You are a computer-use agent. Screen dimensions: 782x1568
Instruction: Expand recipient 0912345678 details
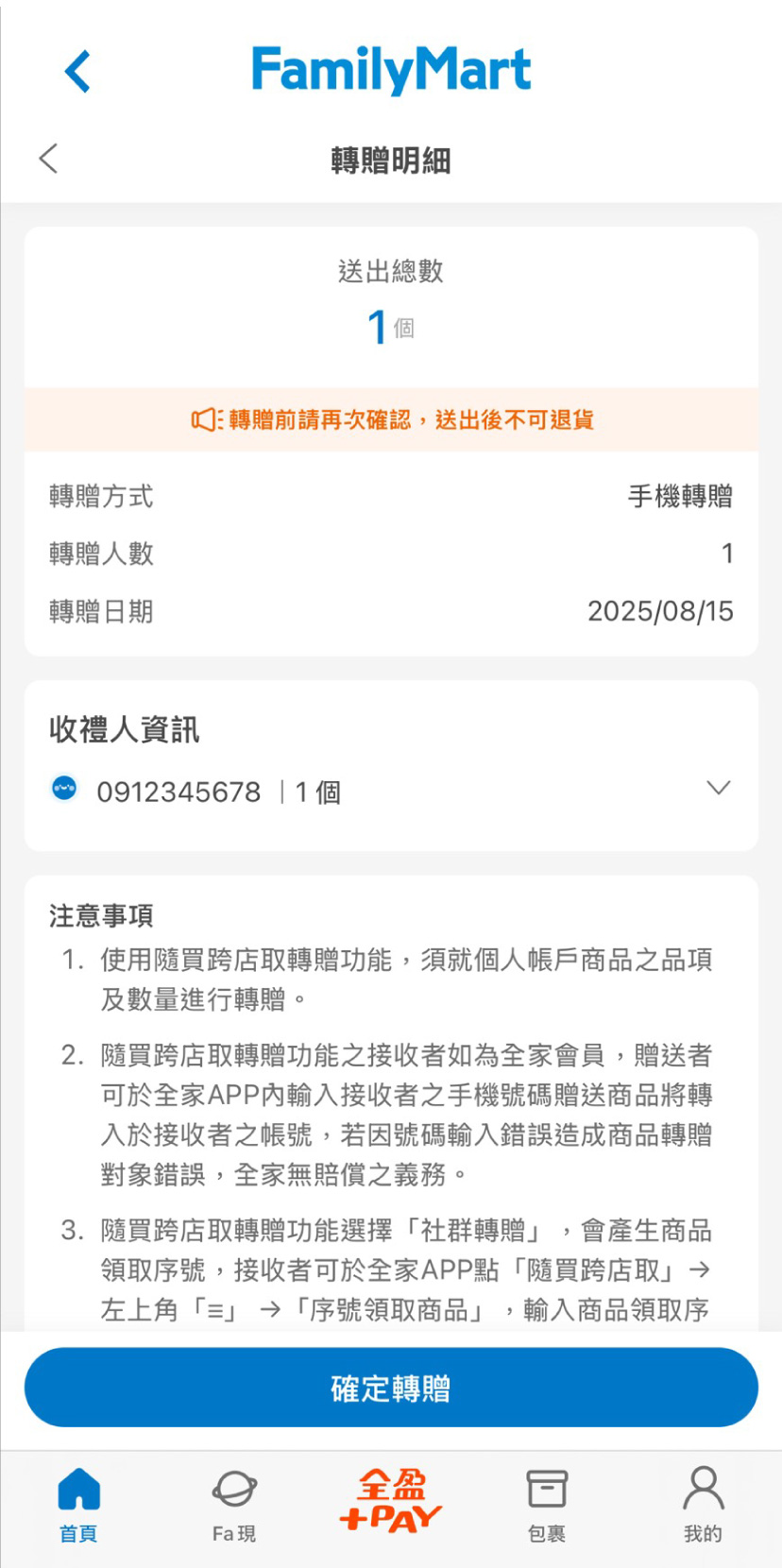(x=718, y=789)
